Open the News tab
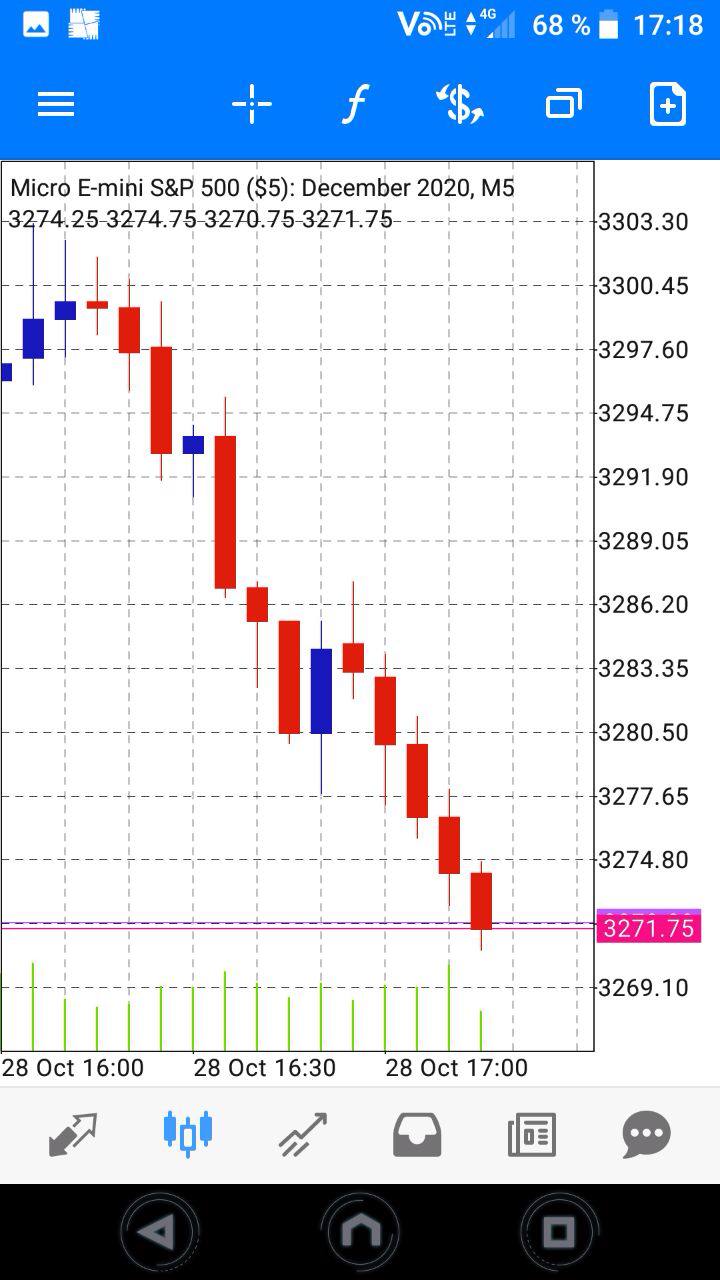 pos(531,1134)
